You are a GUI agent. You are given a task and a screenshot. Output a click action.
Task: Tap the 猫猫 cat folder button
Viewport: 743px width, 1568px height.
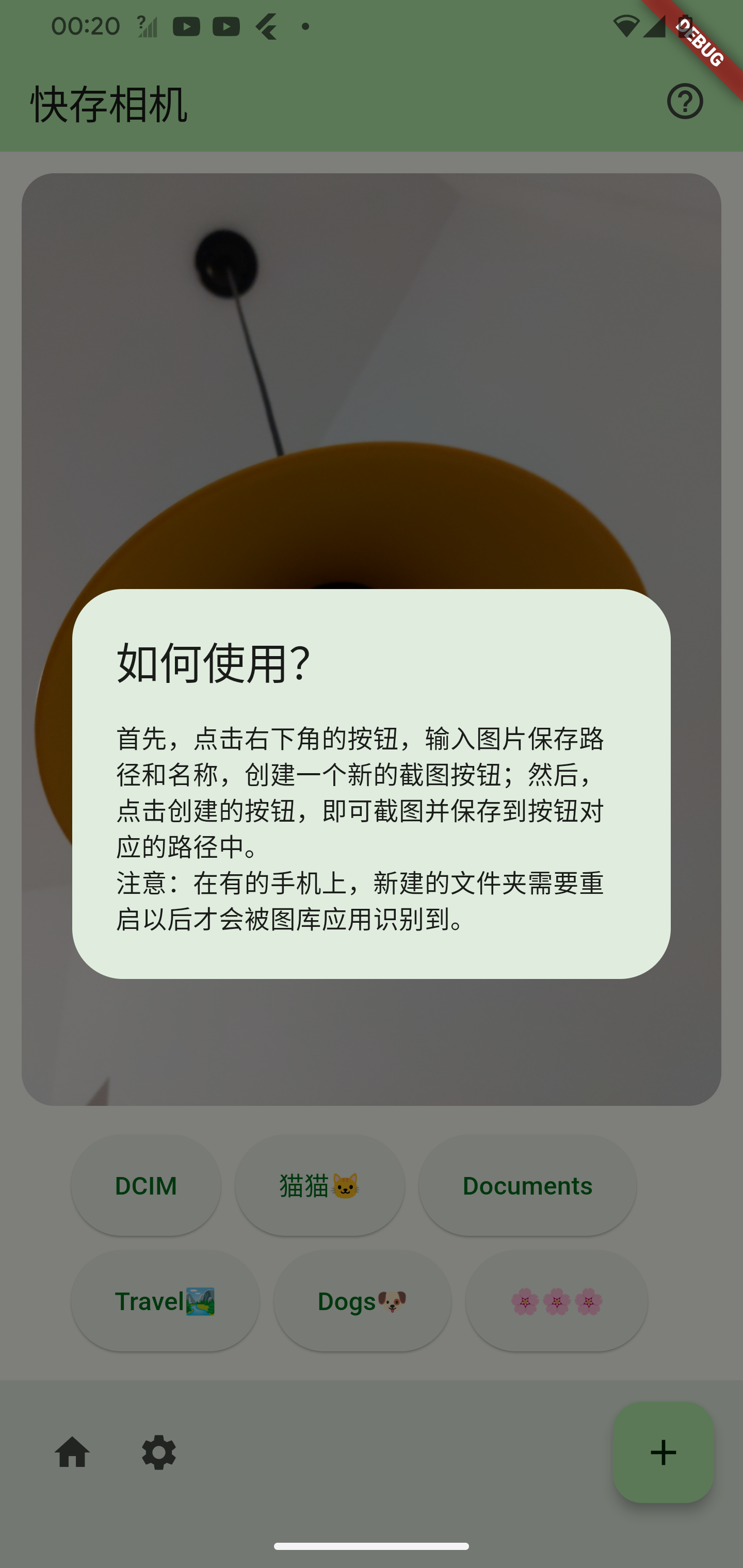point(320,1185)
